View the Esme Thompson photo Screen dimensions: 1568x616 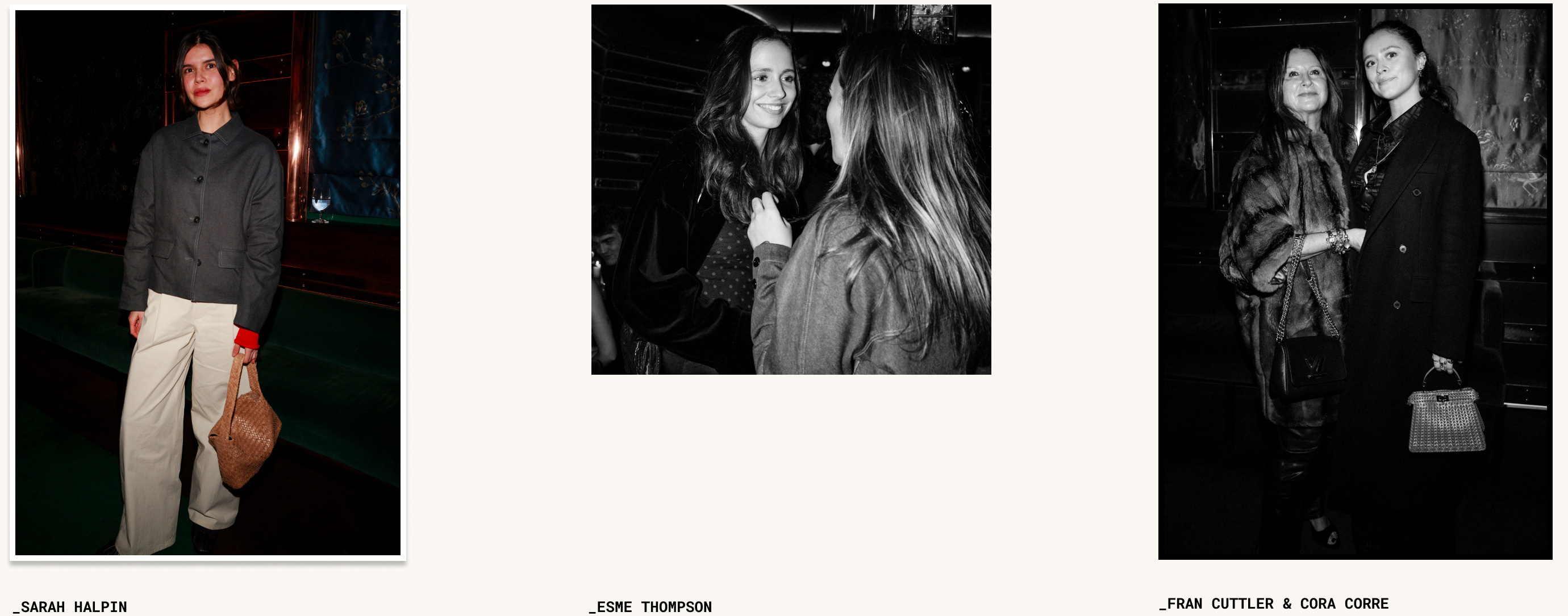point(791,190)
